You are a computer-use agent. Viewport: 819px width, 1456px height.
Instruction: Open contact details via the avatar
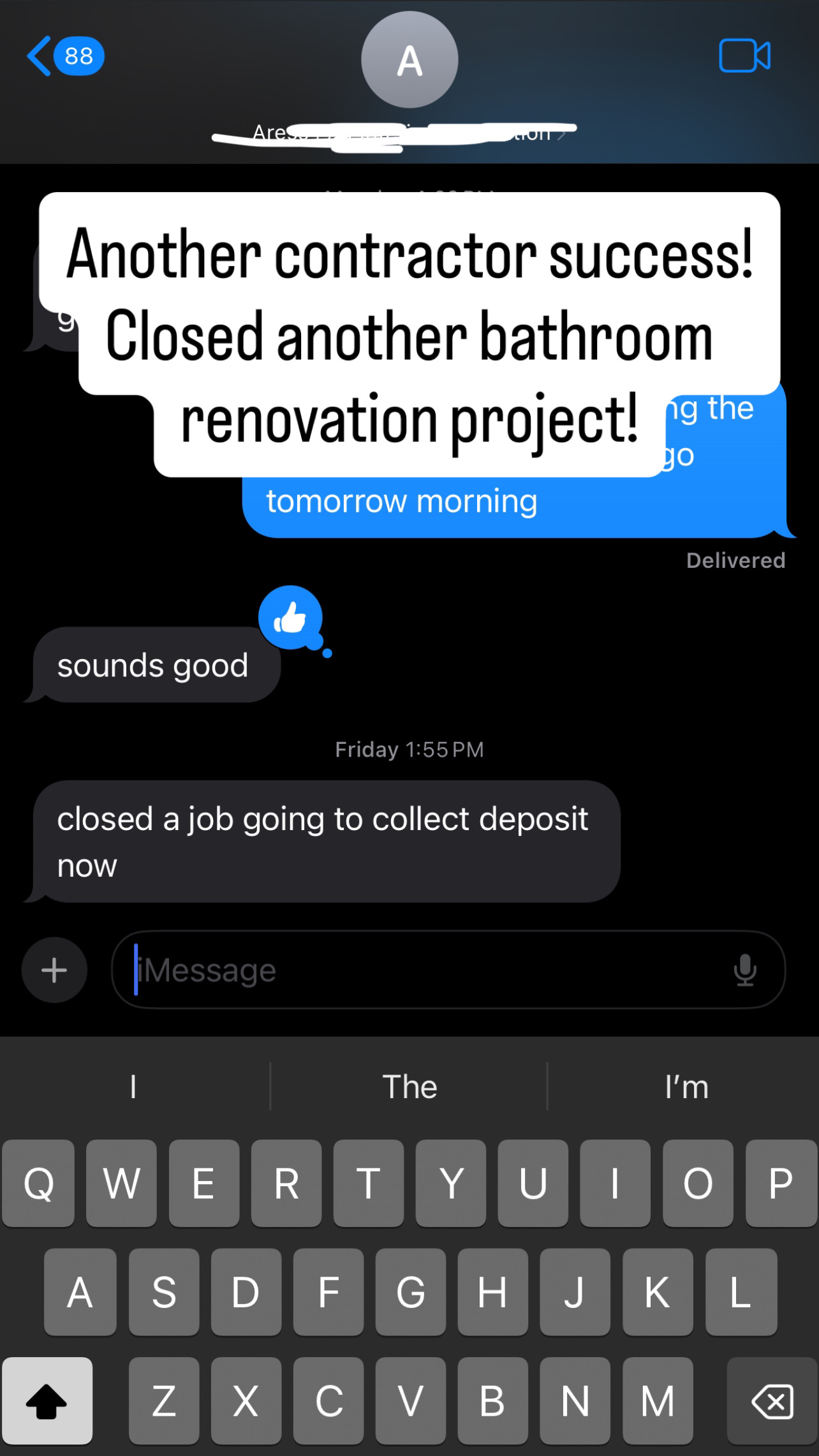pos(409,60)
